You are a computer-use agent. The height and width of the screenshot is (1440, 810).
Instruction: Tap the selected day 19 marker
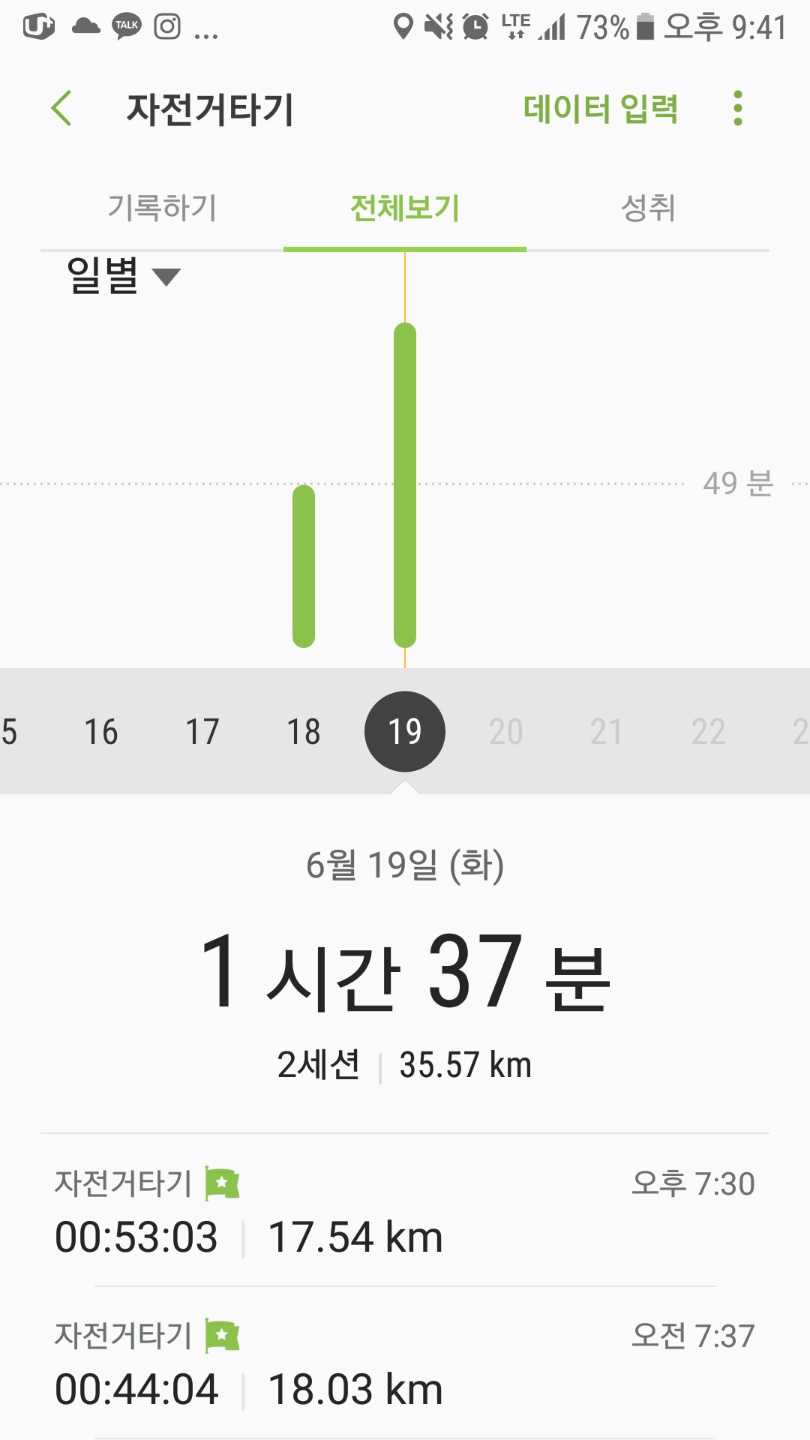(404, 732)
